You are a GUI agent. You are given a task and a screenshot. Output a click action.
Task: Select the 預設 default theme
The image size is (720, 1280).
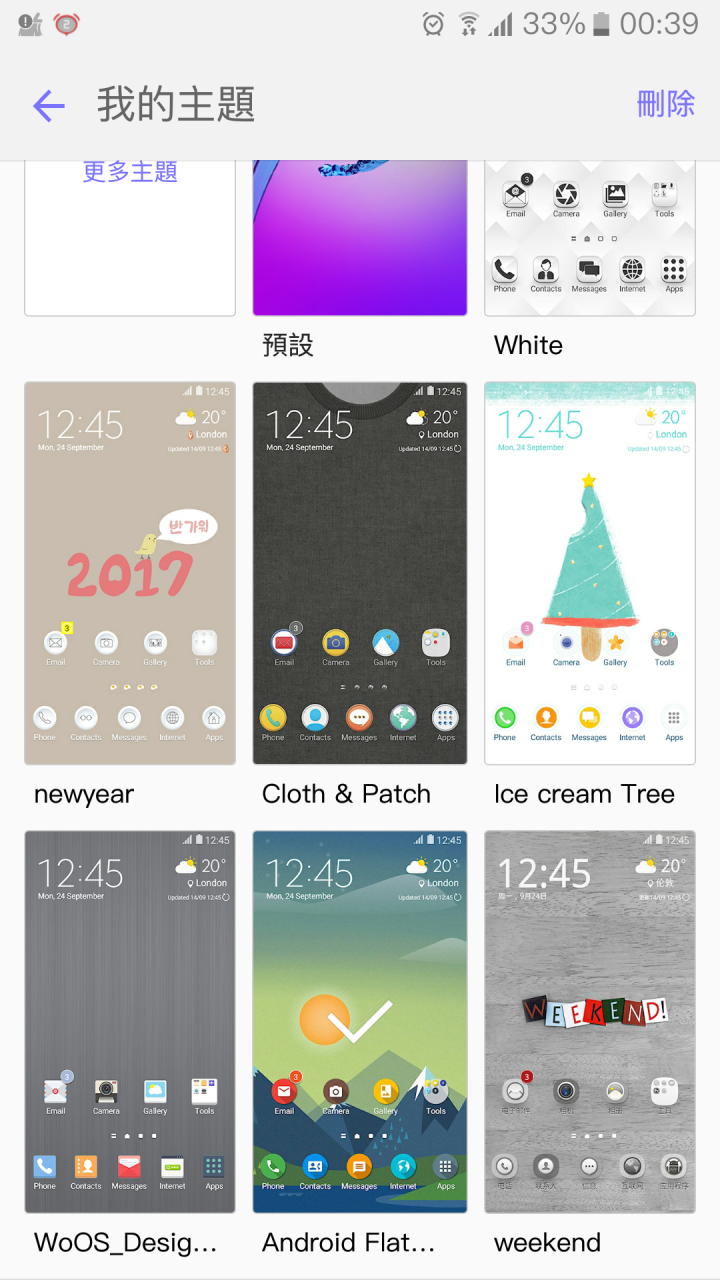point(359,240)
